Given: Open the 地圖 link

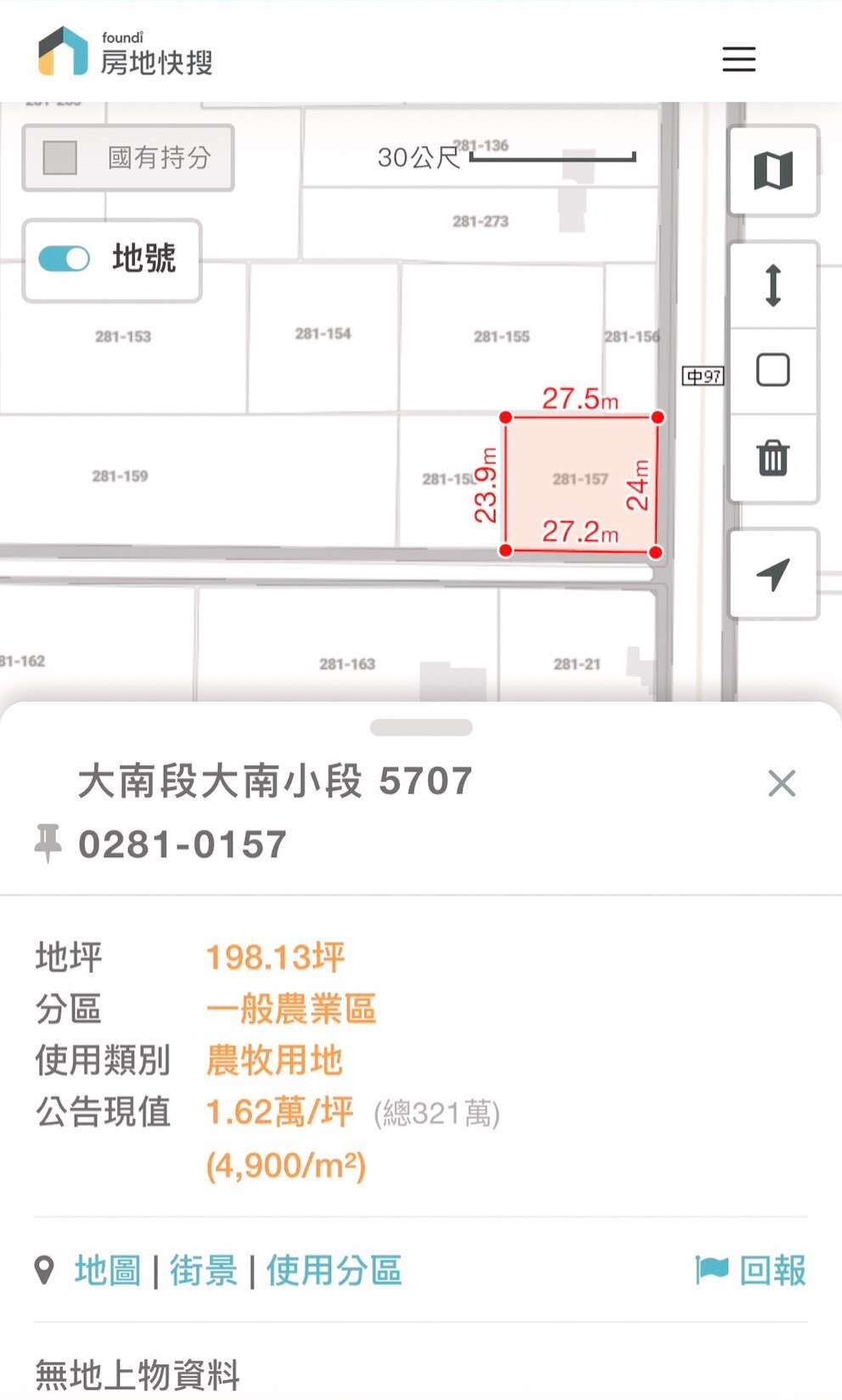Looking at the screenshot, I should click(108, 1270).
